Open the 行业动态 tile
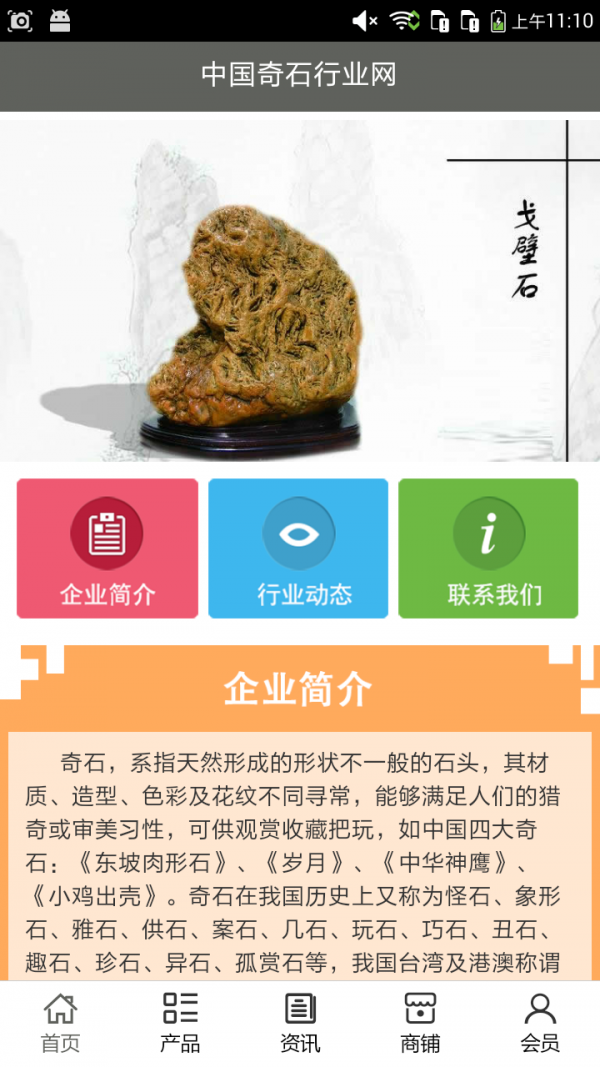 coord(298,548)
